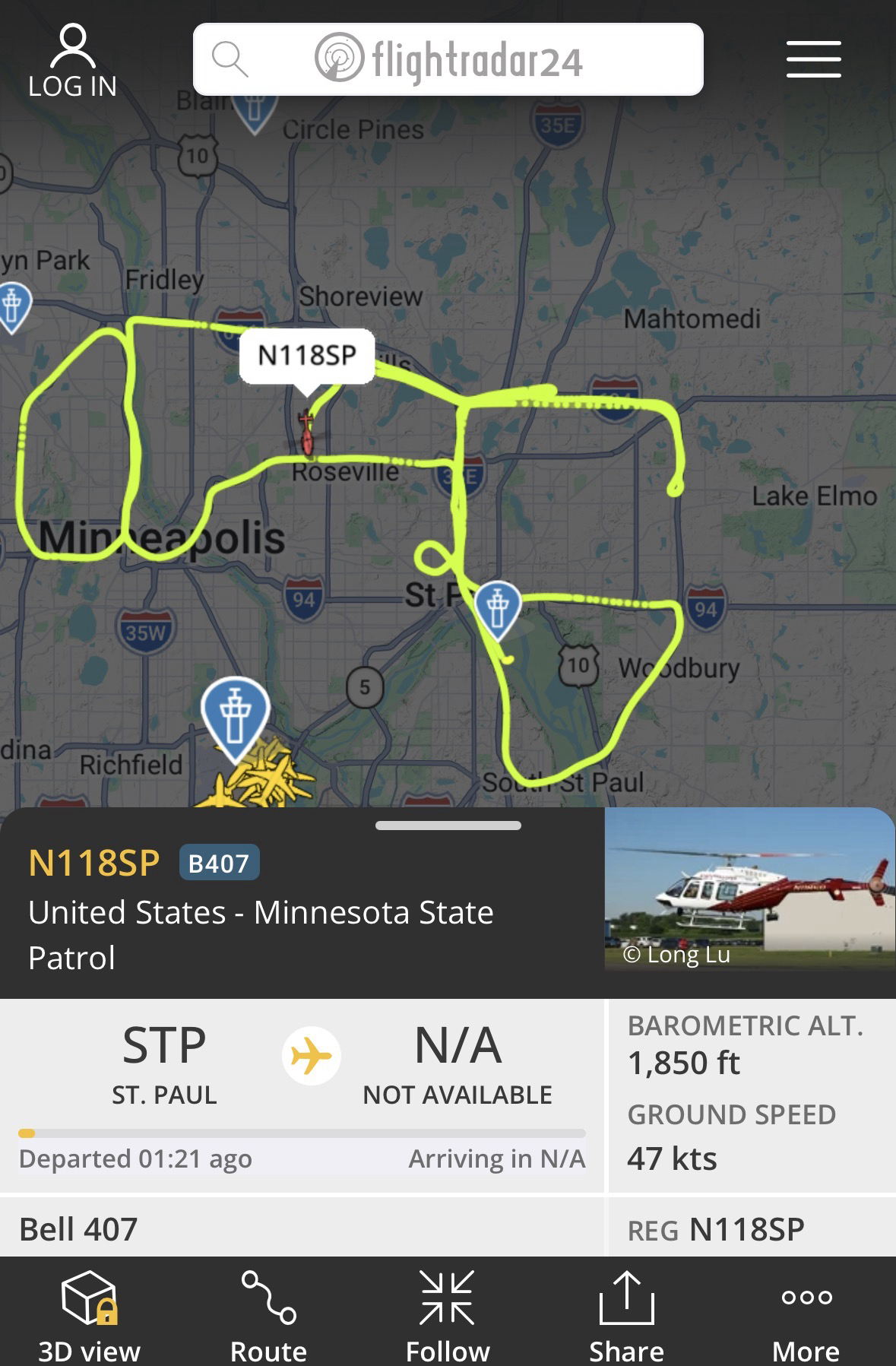Share this flight
This screenshot has height=1366, width=896.
626,1314
